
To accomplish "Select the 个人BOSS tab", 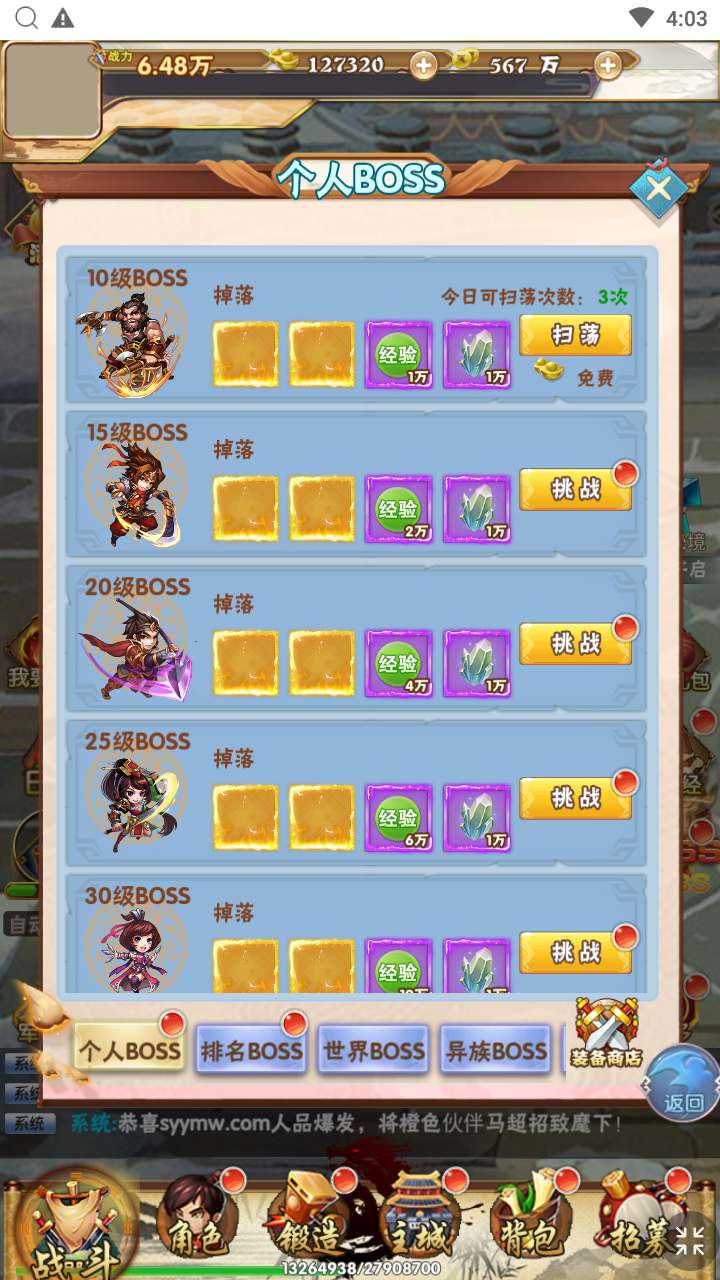I will click(130, 1050).
